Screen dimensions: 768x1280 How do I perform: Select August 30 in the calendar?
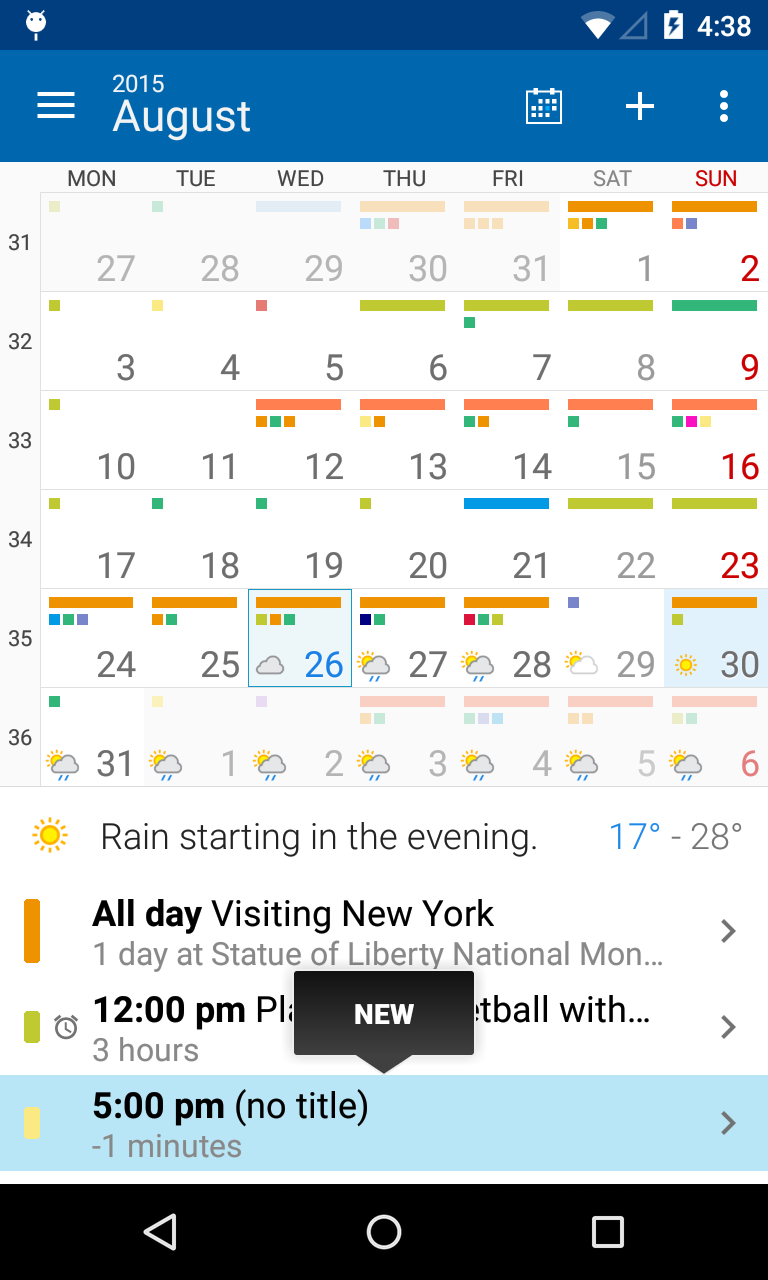pyautogui.click(x=716, y=638)
